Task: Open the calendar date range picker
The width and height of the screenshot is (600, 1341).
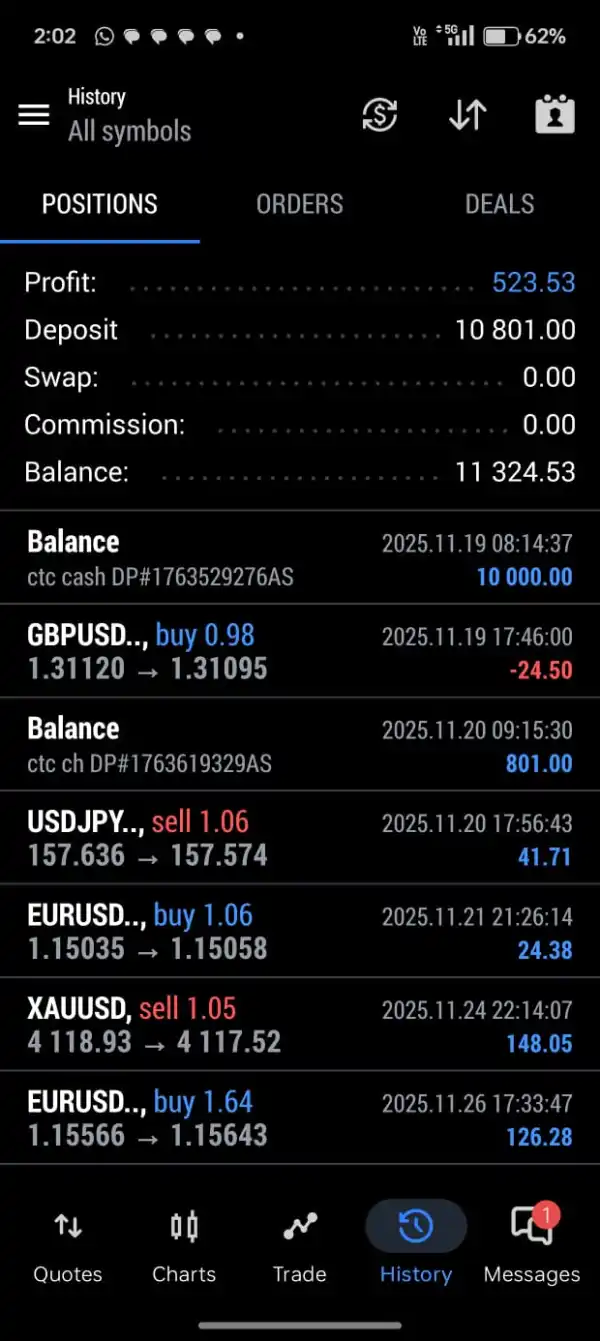Action: 555,115
